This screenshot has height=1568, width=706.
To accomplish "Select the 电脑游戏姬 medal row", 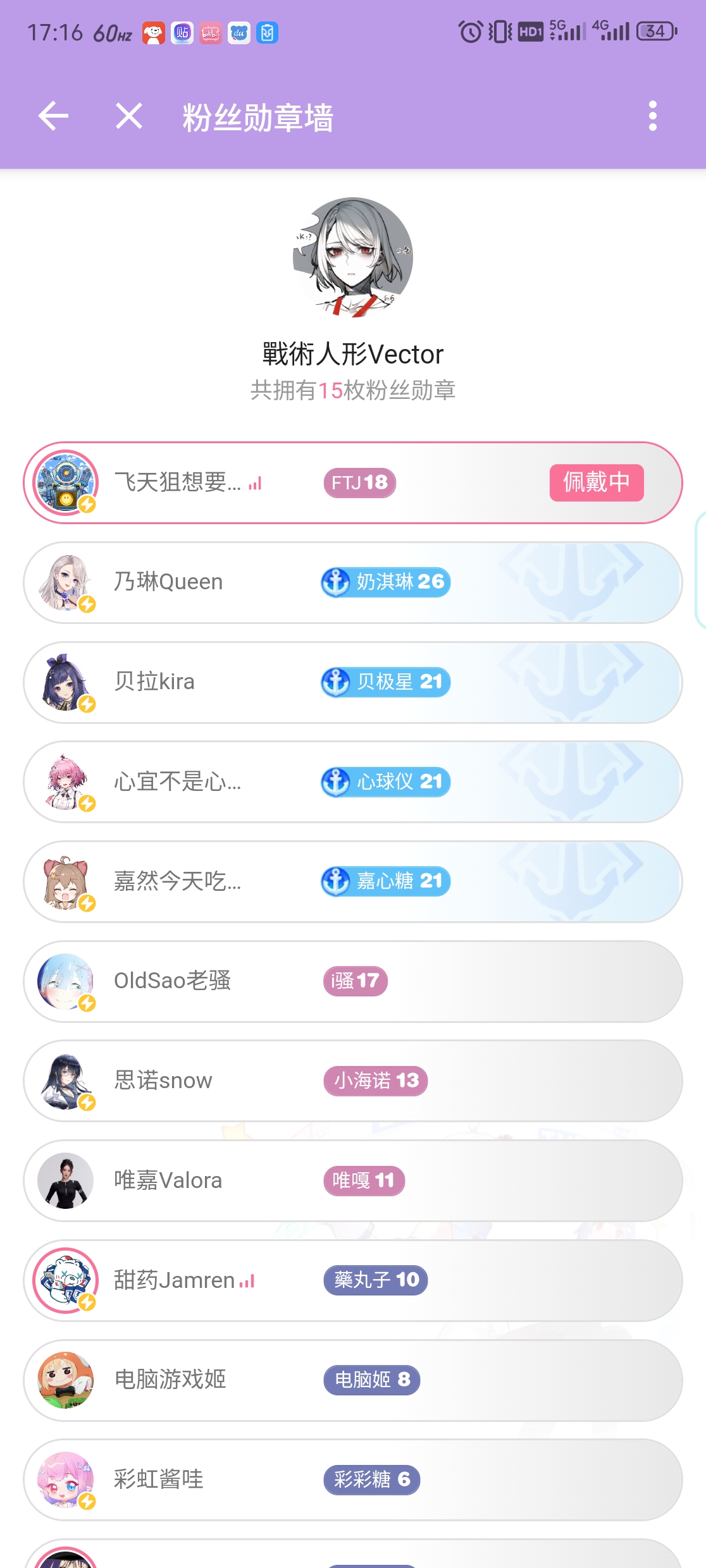I will pos(352,1380).
